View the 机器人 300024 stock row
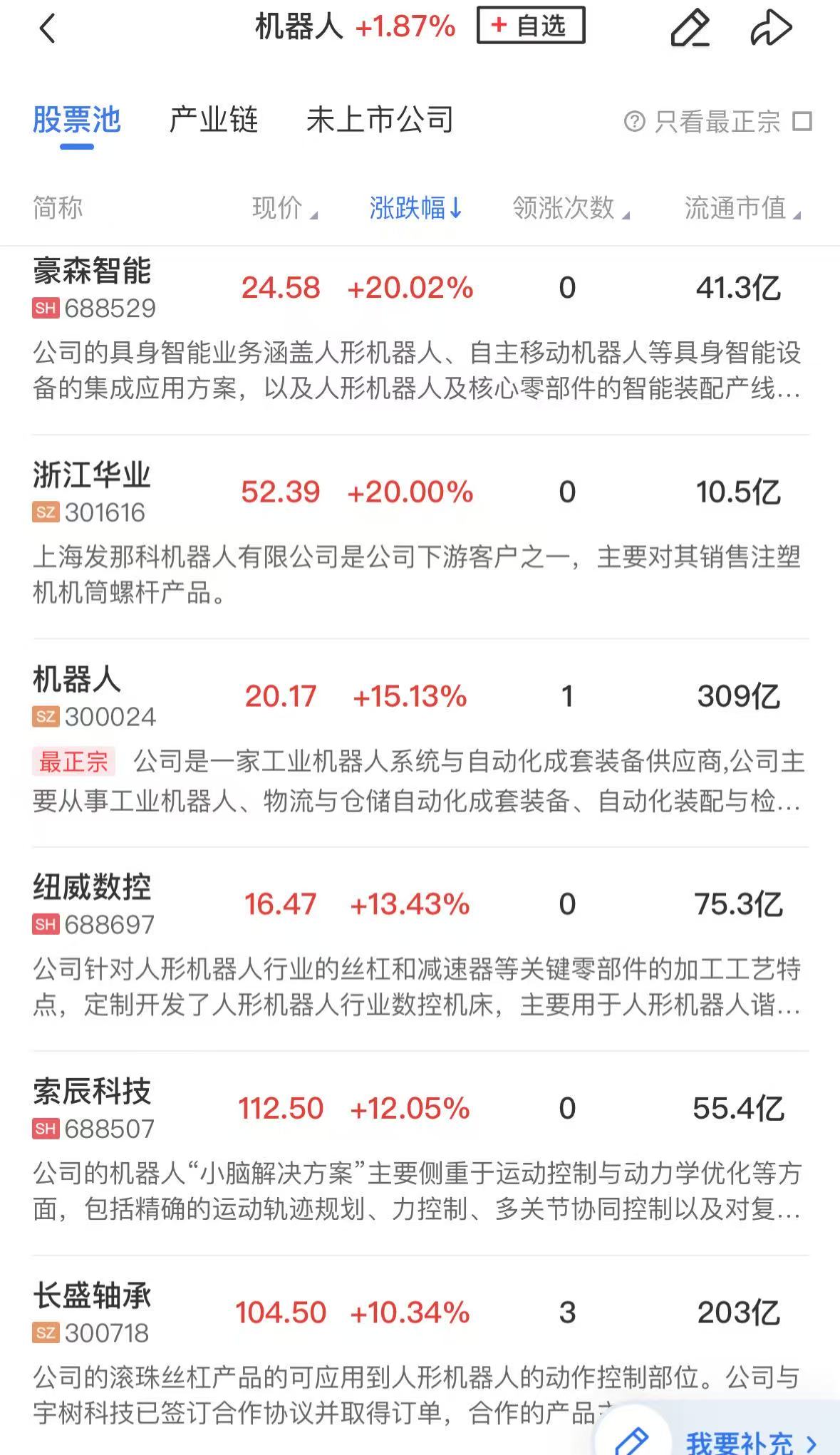 pyautogui.click(x=93, y=696)
